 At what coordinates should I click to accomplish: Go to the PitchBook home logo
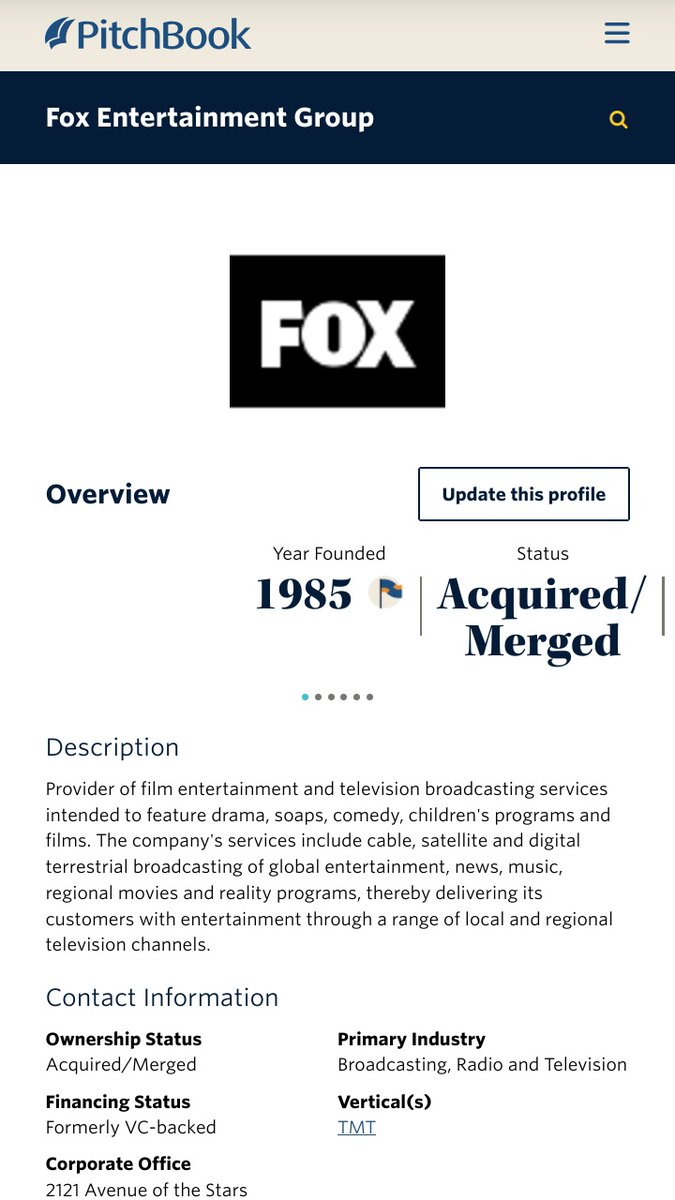pos(148,34)
